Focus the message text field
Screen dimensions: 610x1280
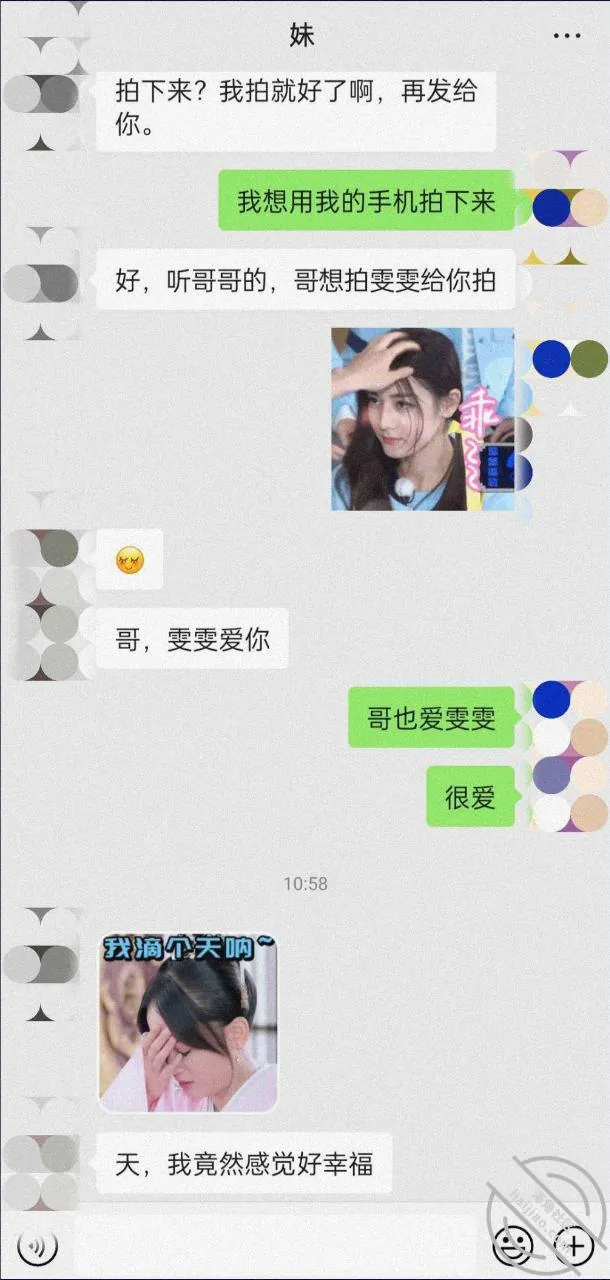(275, 1245)
